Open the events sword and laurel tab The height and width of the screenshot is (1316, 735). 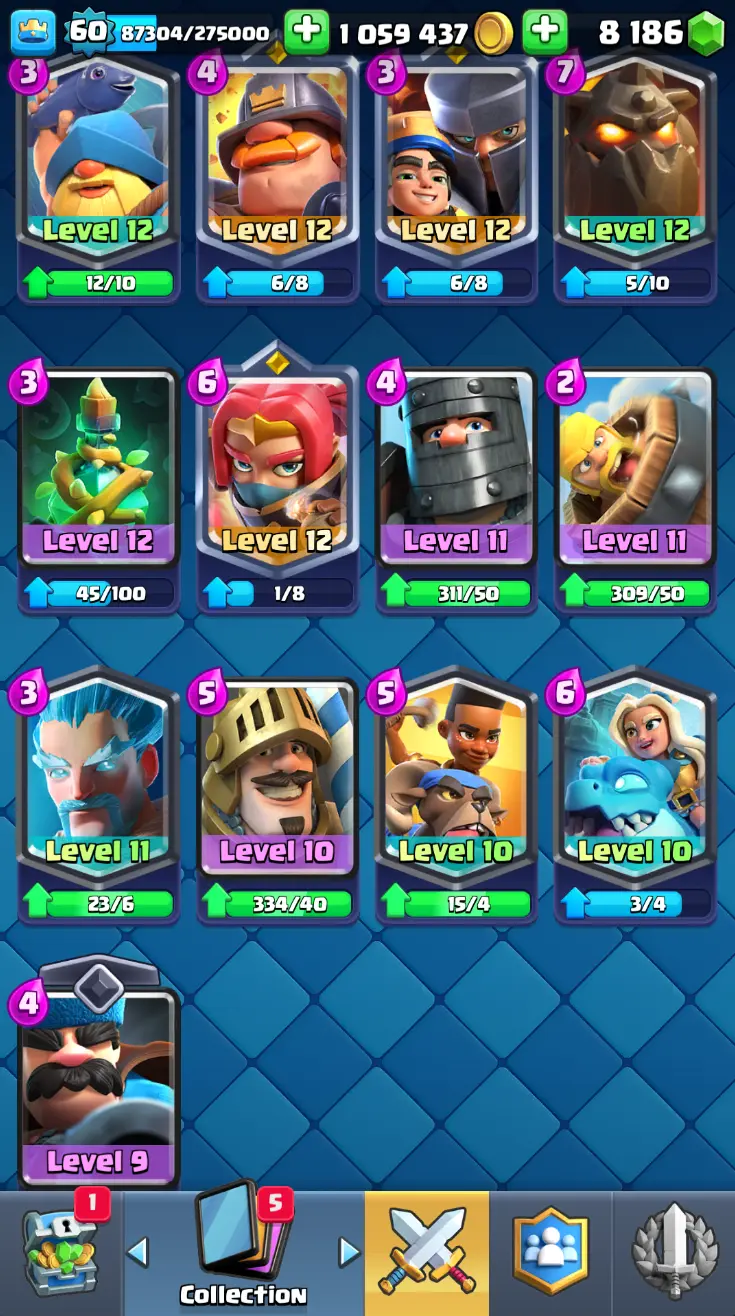click(674, 1252)
